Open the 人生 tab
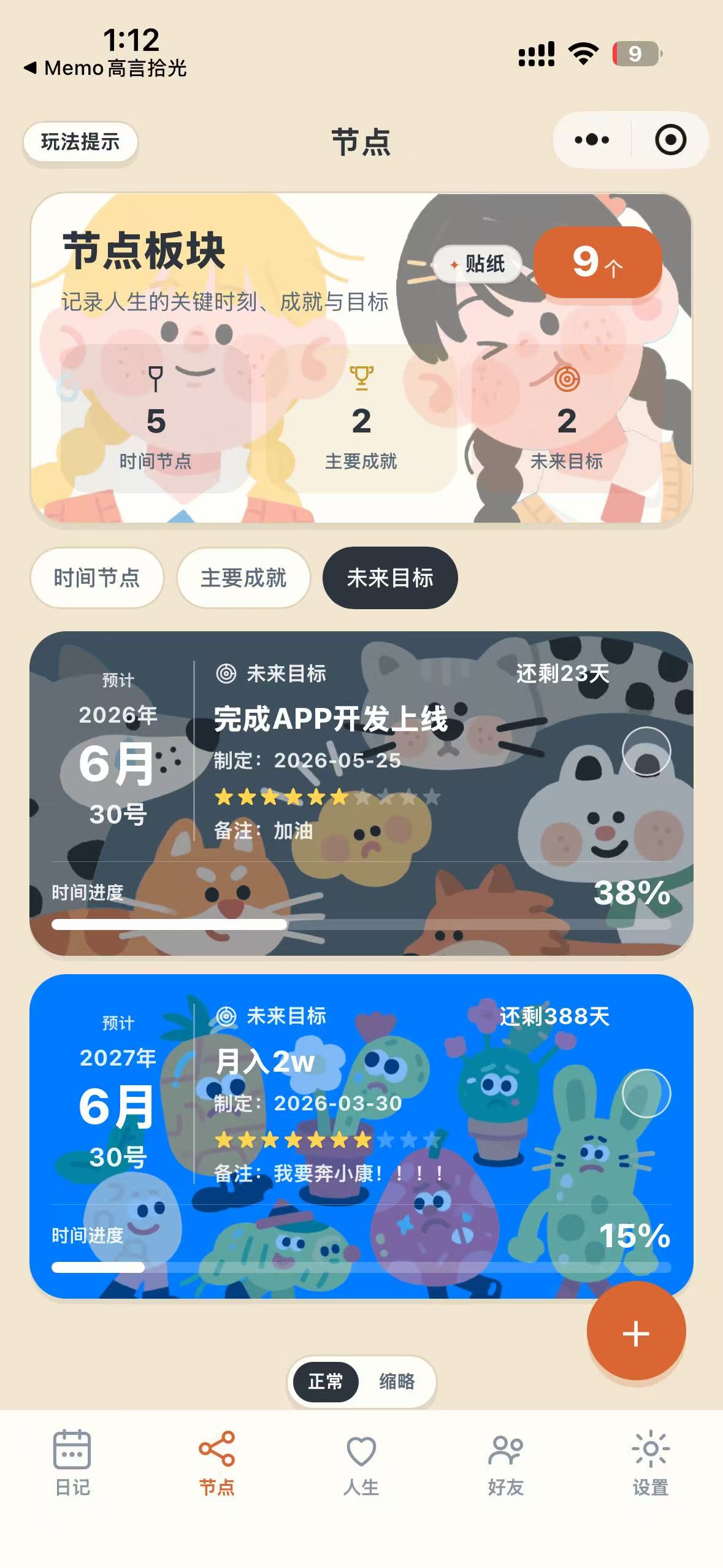Screen dimensions: 723x1568 (361, 1462)
